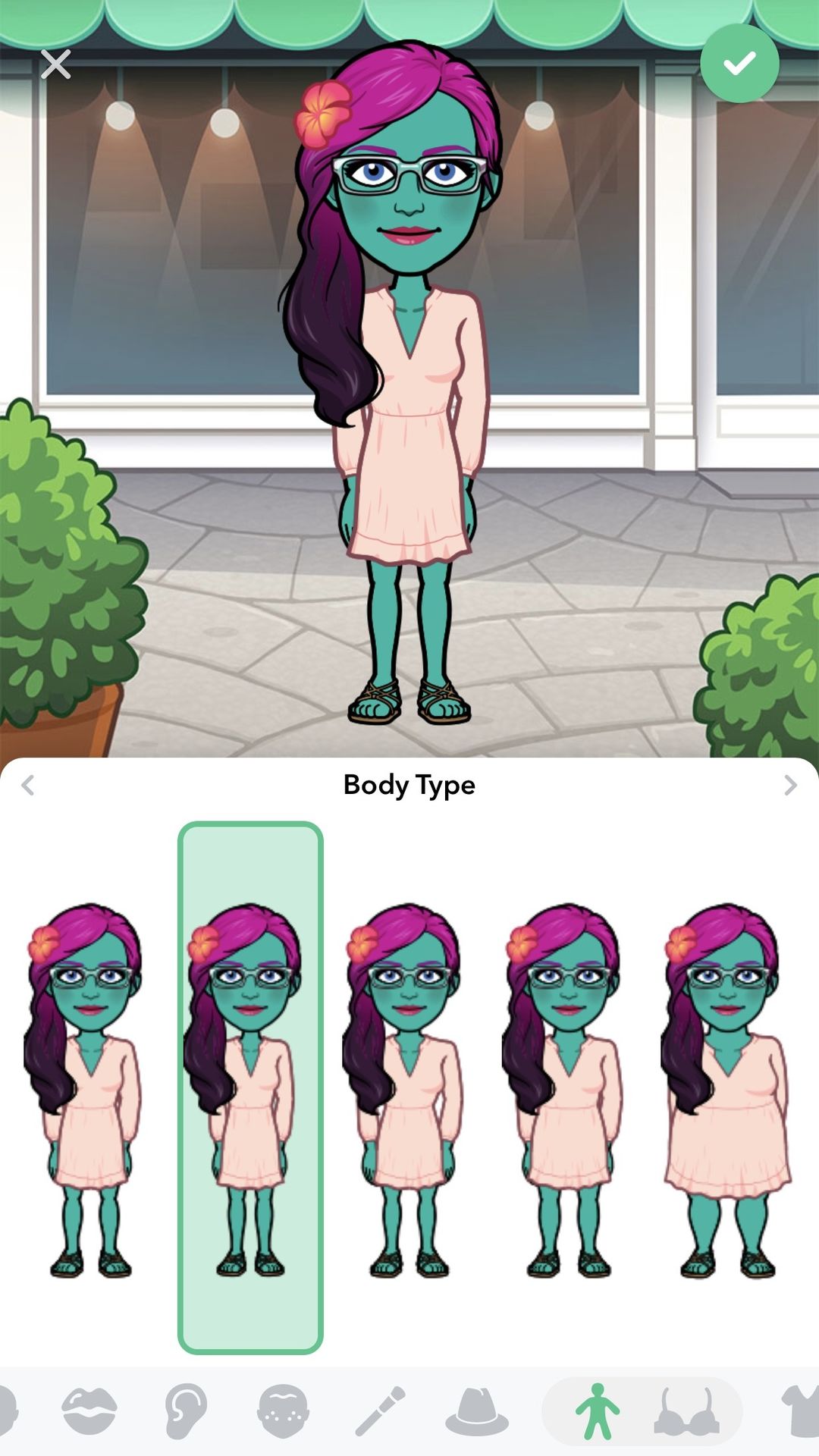
Task: Go to the previous category arrow
Action: click(28, 785)
